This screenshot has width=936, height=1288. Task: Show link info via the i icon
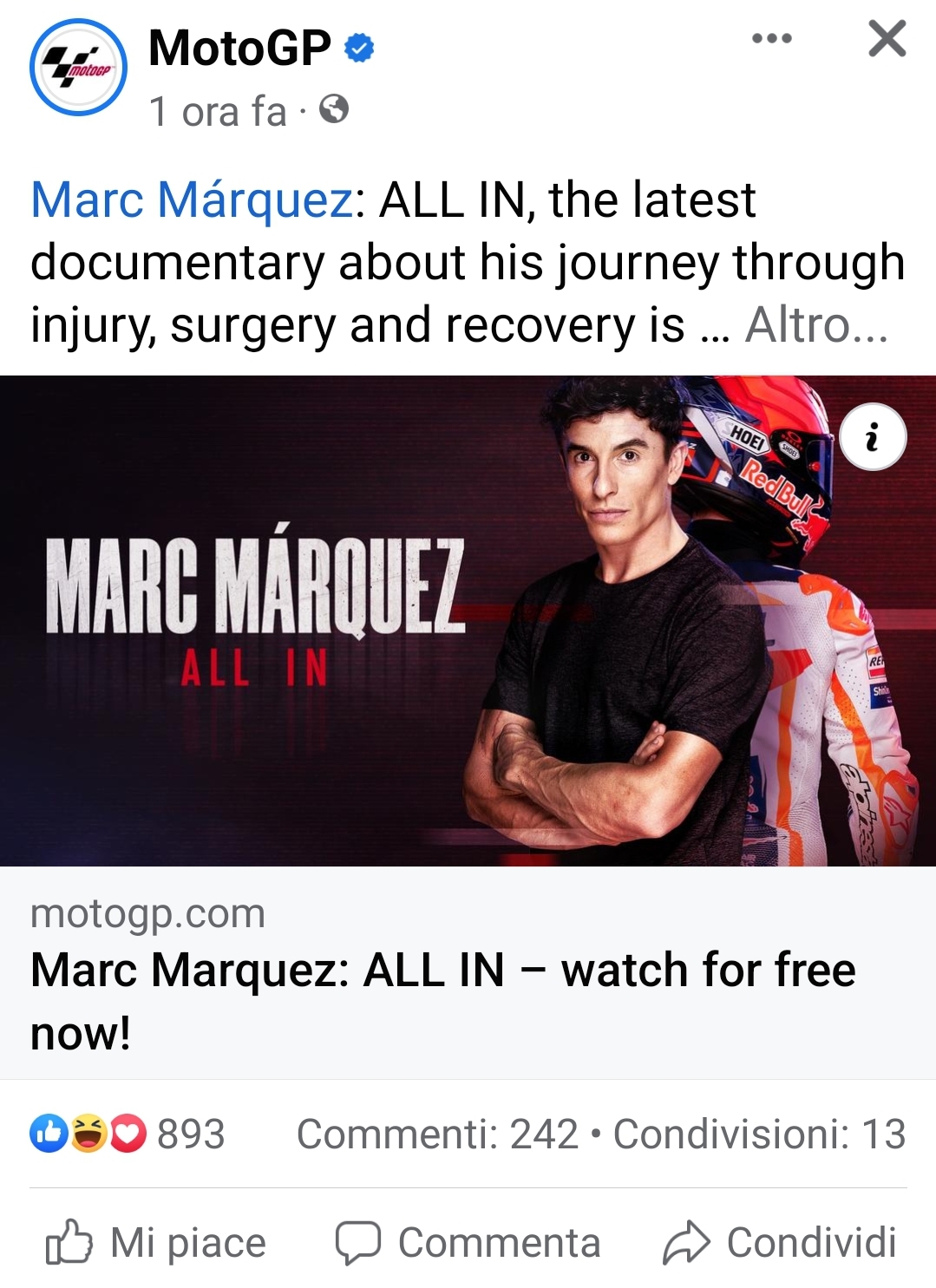click(873, 437)
